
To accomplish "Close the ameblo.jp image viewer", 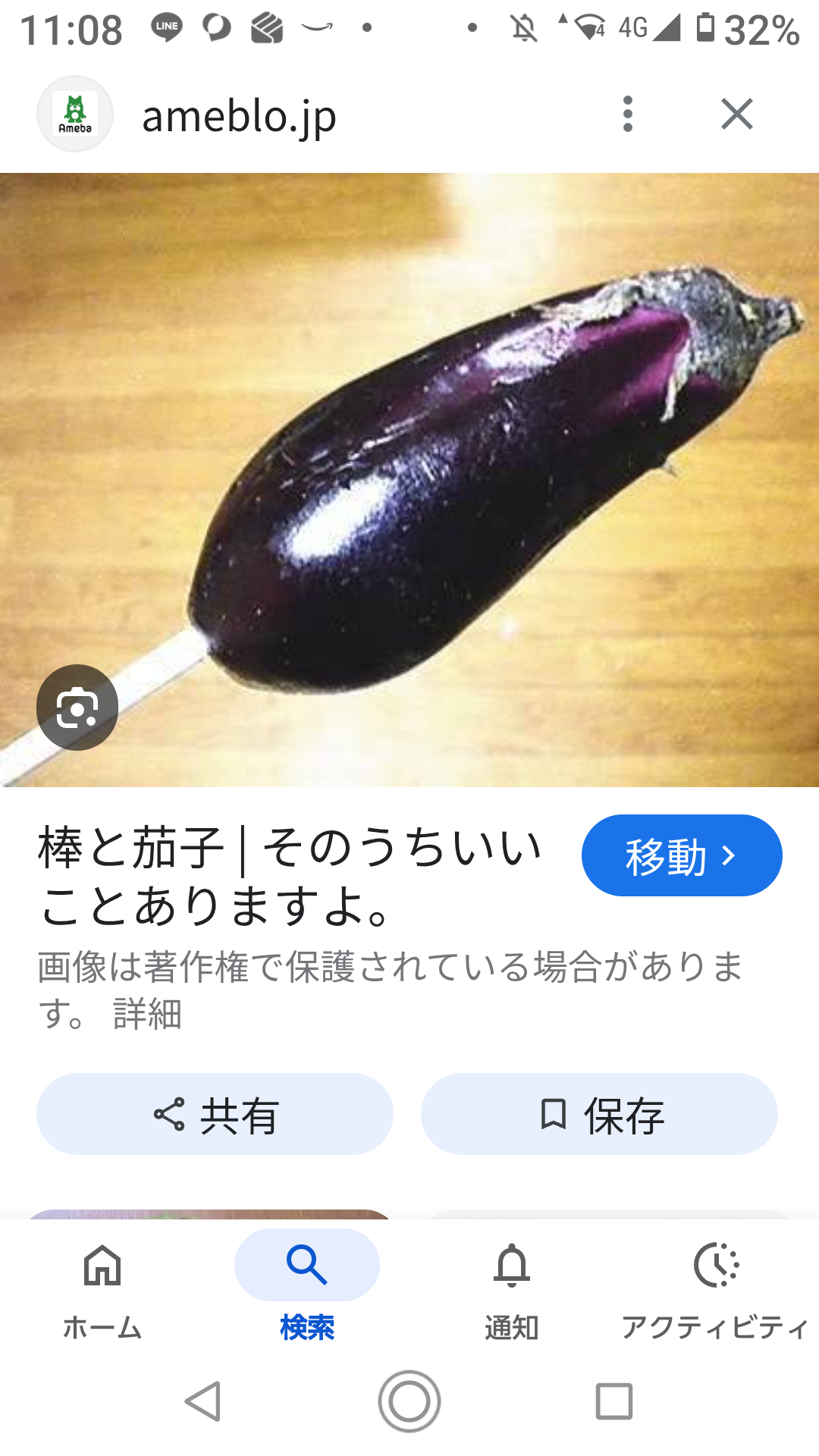I will pos(736,115).
